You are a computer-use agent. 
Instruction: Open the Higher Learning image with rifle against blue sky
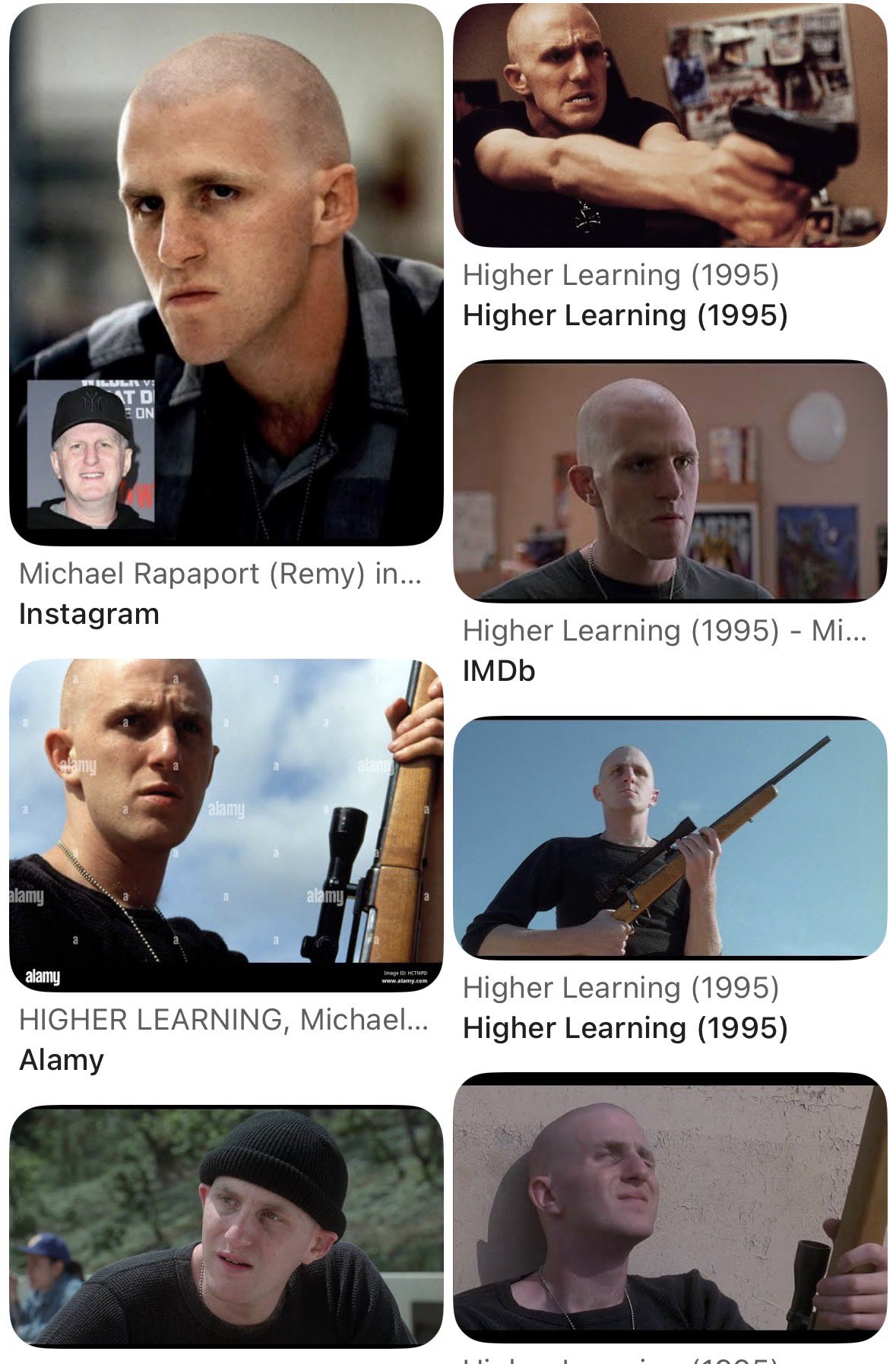click(x=670, y=837)
